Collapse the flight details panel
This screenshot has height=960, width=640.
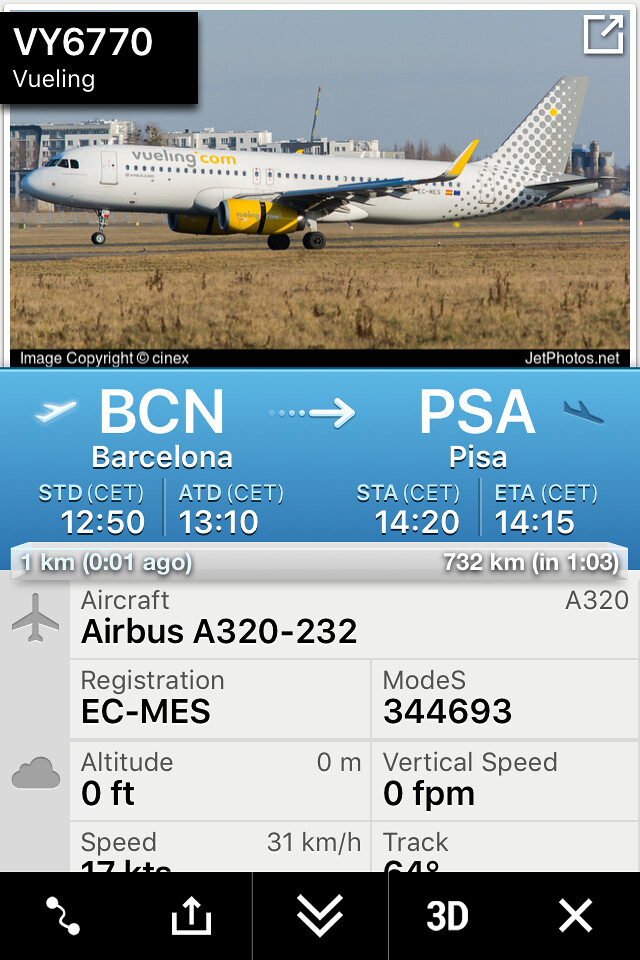coord(320,915)
